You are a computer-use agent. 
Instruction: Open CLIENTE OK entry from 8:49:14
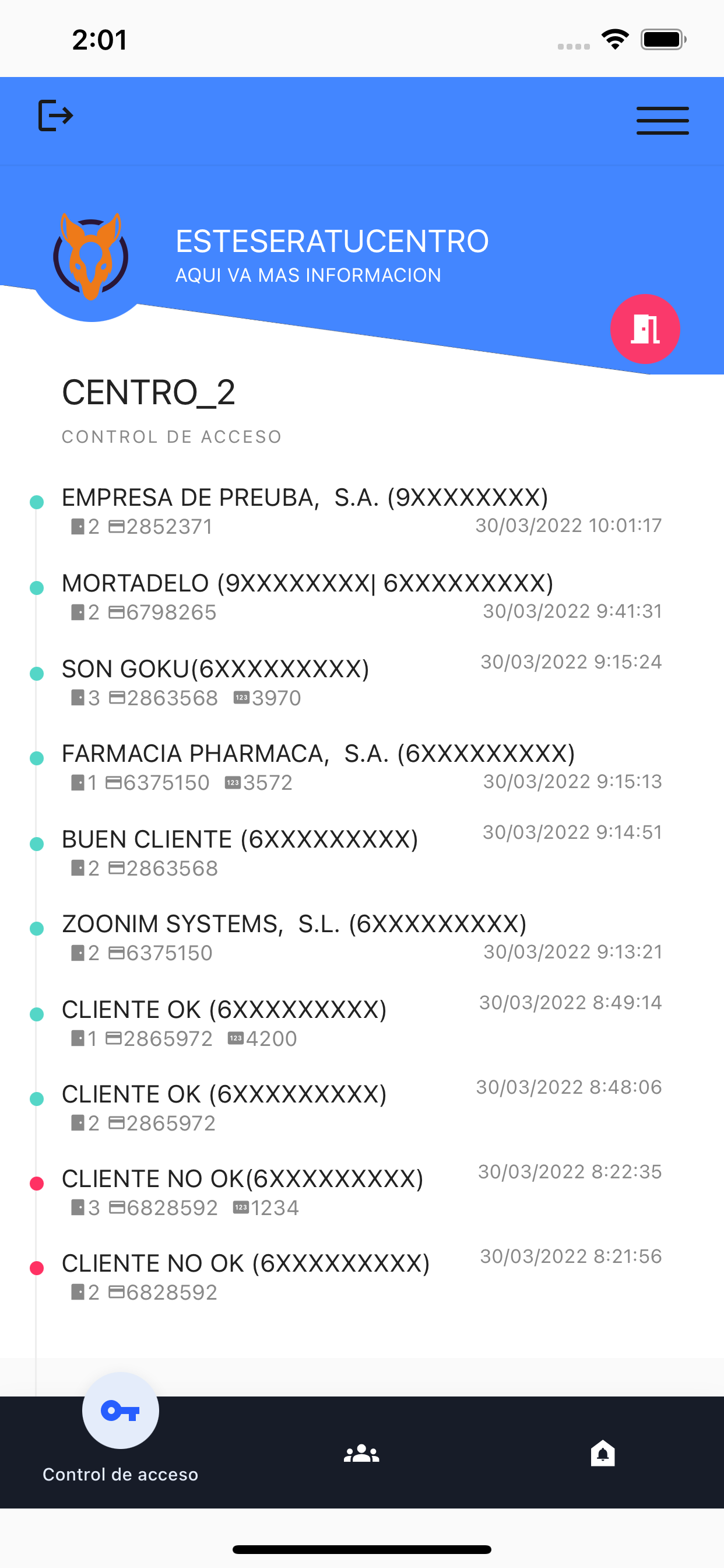(x=224, y=1023)
